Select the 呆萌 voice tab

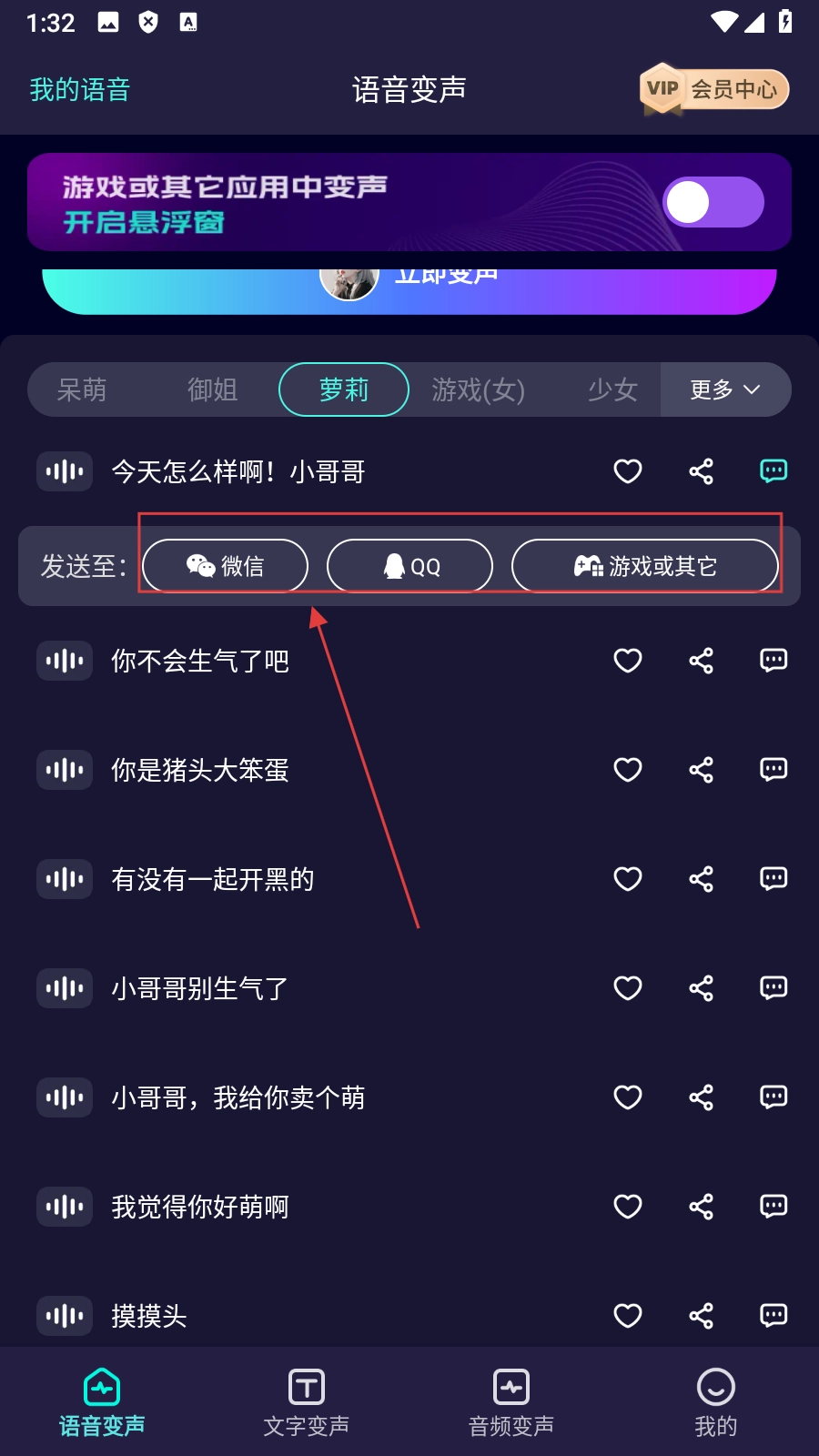pos(82,389)
